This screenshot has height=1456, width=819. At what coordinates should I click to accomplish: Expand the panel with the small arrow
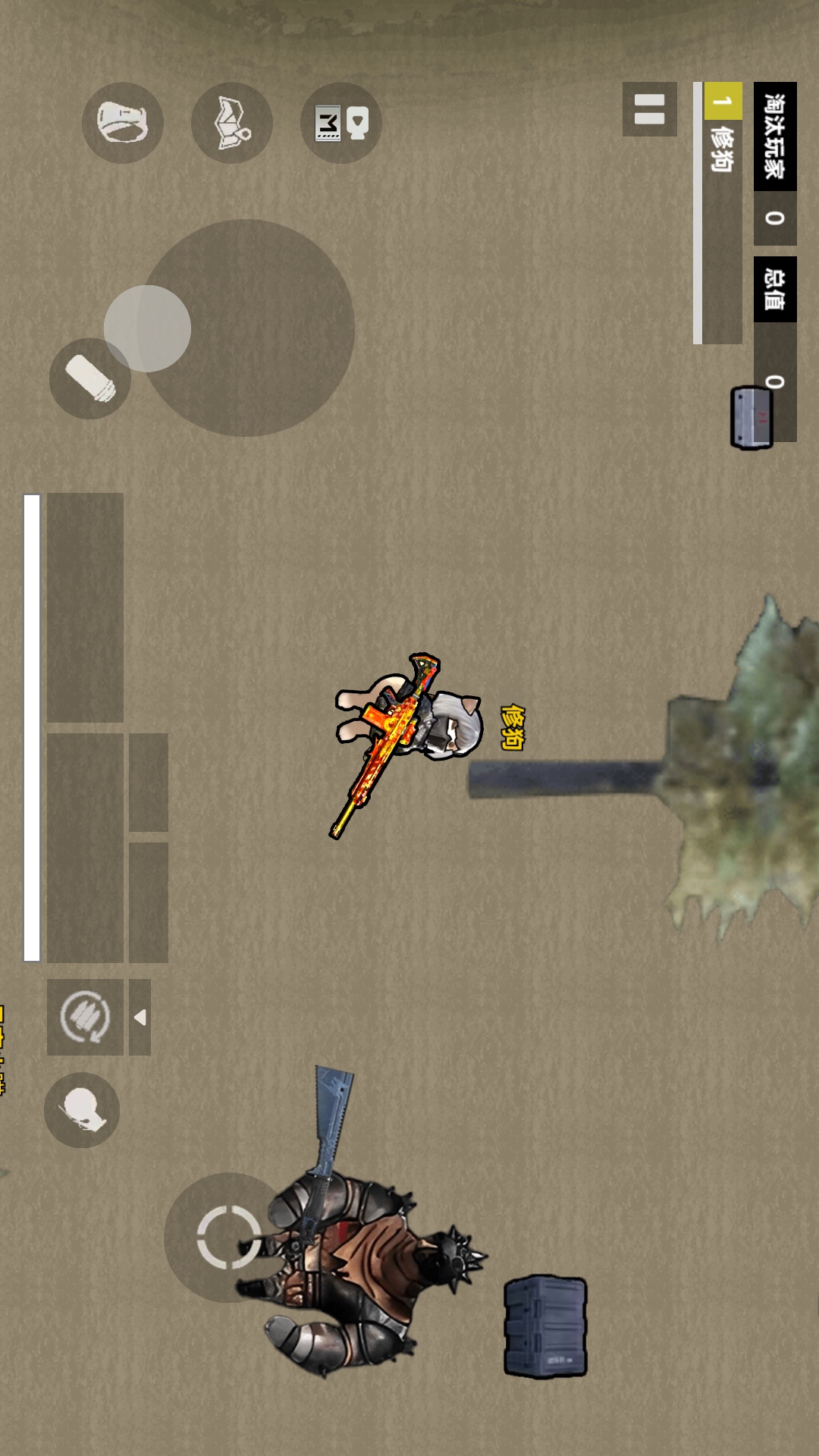[x=140, y=1017]
